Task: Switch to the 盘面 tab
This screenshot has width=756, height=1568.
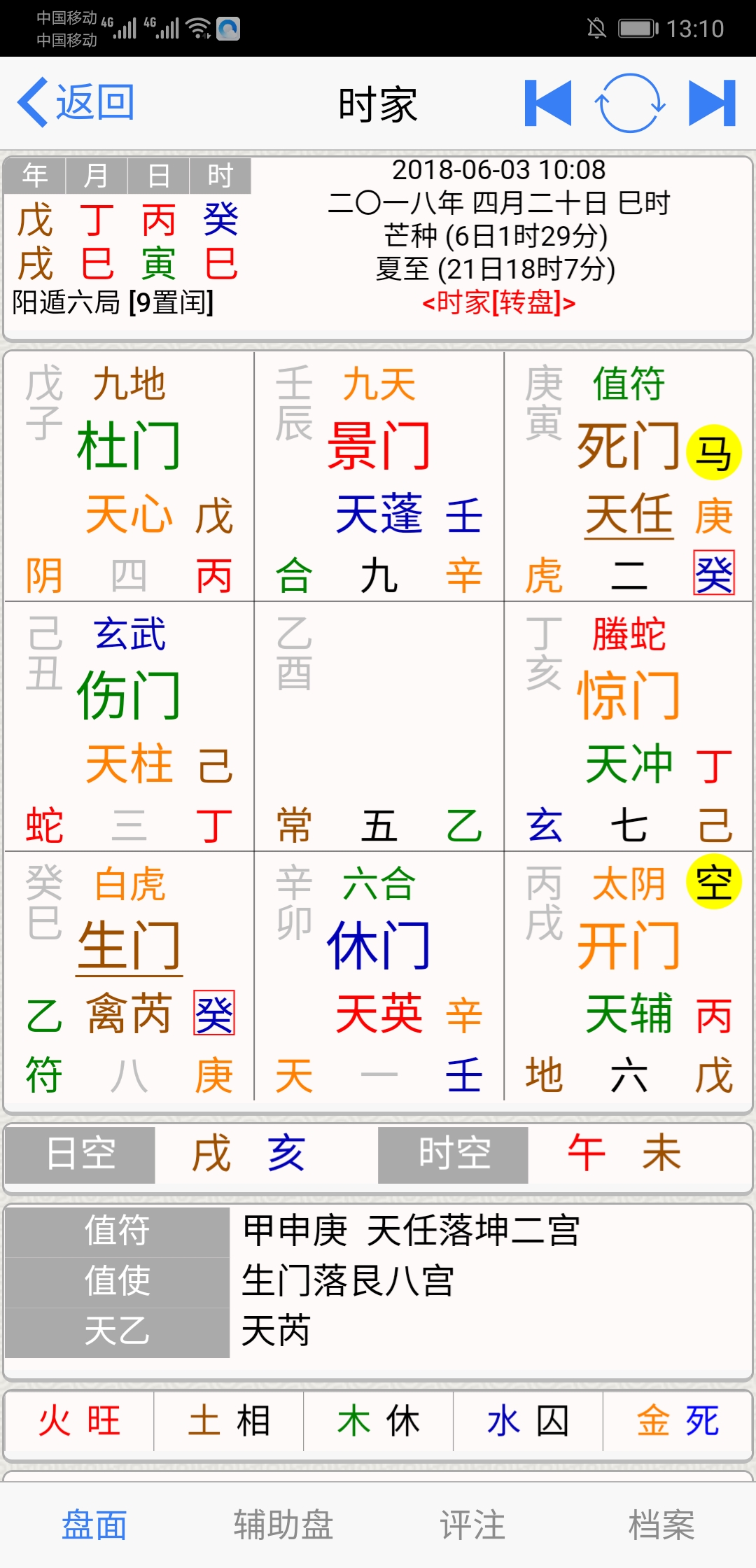Action: (94, 1525)
